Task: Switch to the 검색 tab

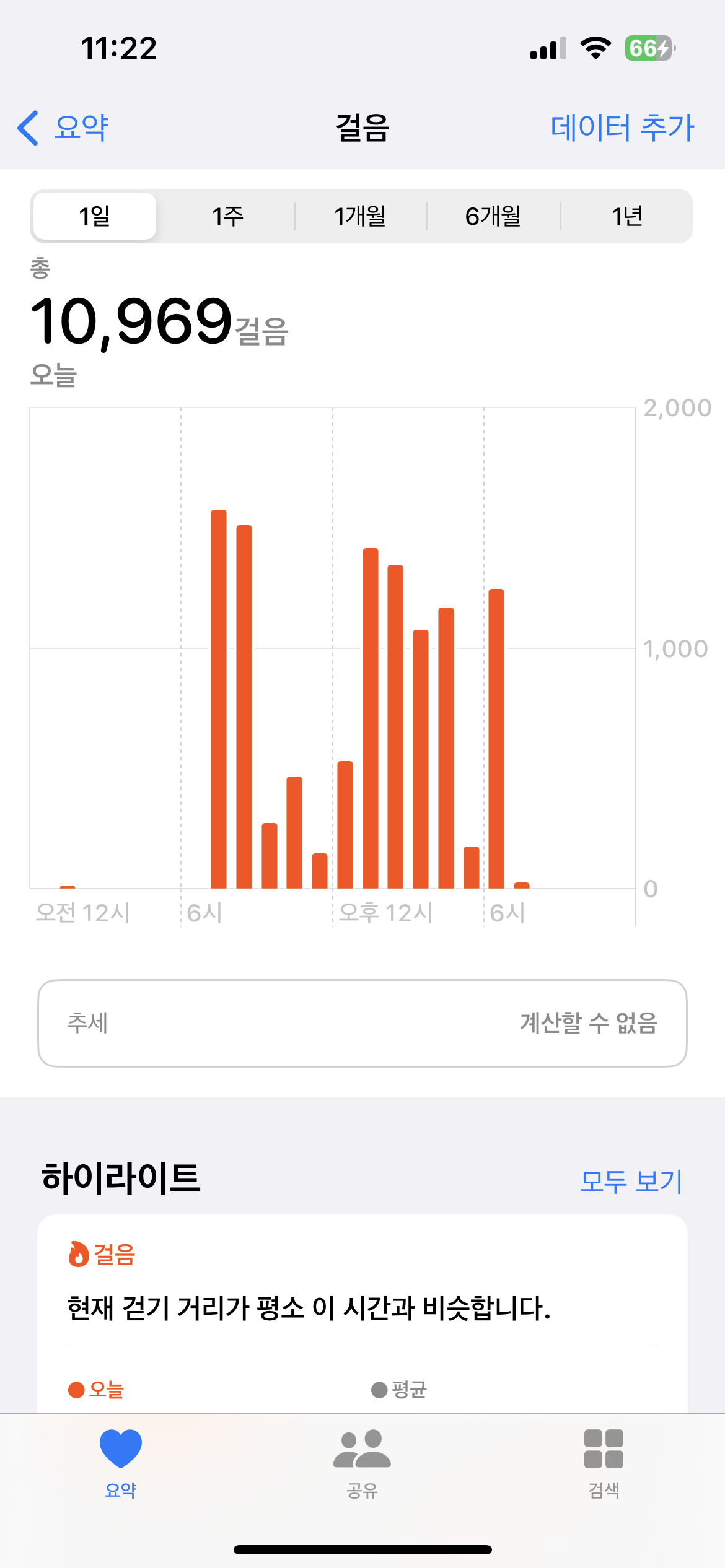Action: click(604, 1463)
